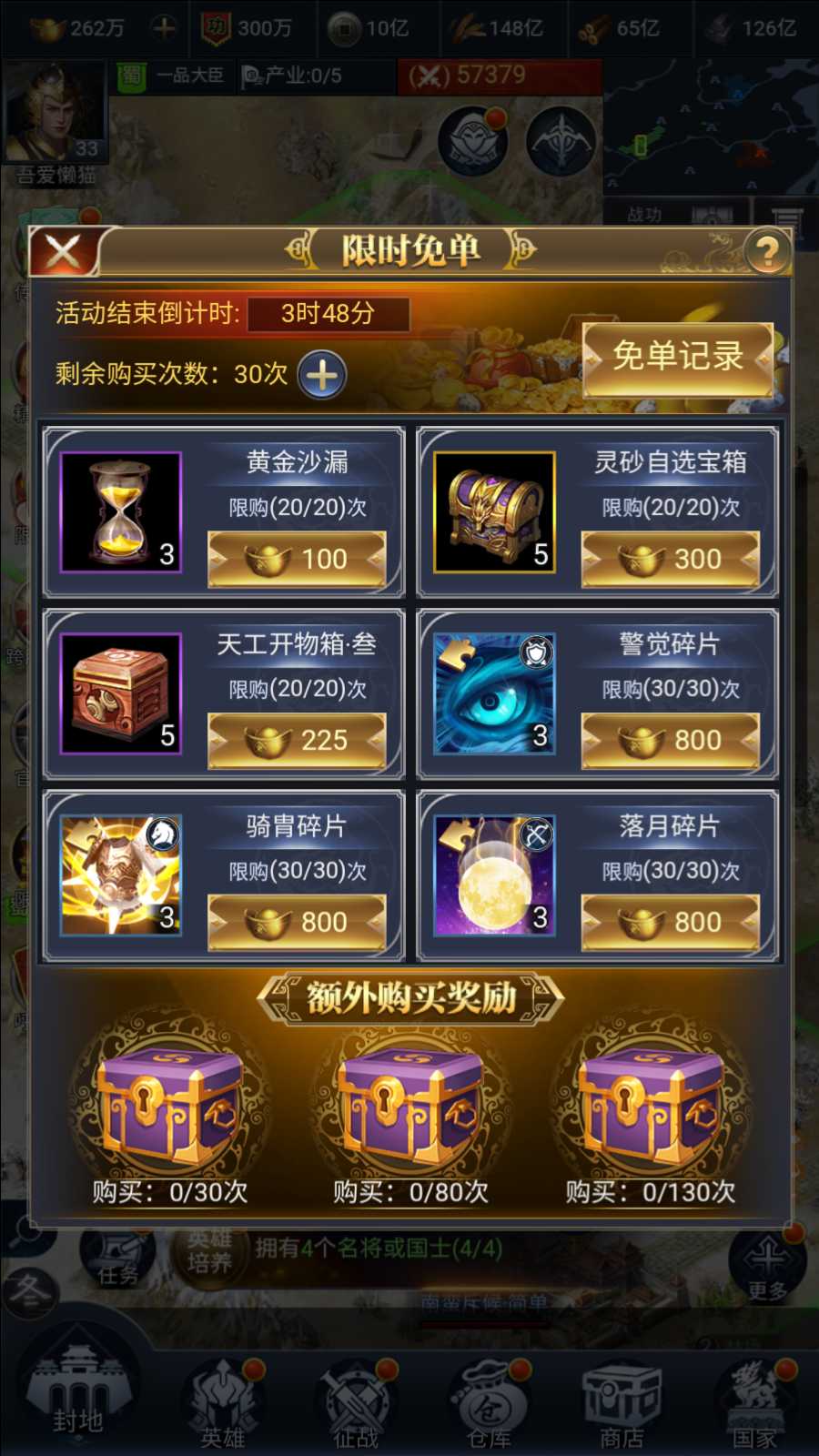Image resolution: width=819 pixels, height=1456 pixels.
Task: Buy 警觉碎片 for 800 gold
Action: click(x=670, y=740)
